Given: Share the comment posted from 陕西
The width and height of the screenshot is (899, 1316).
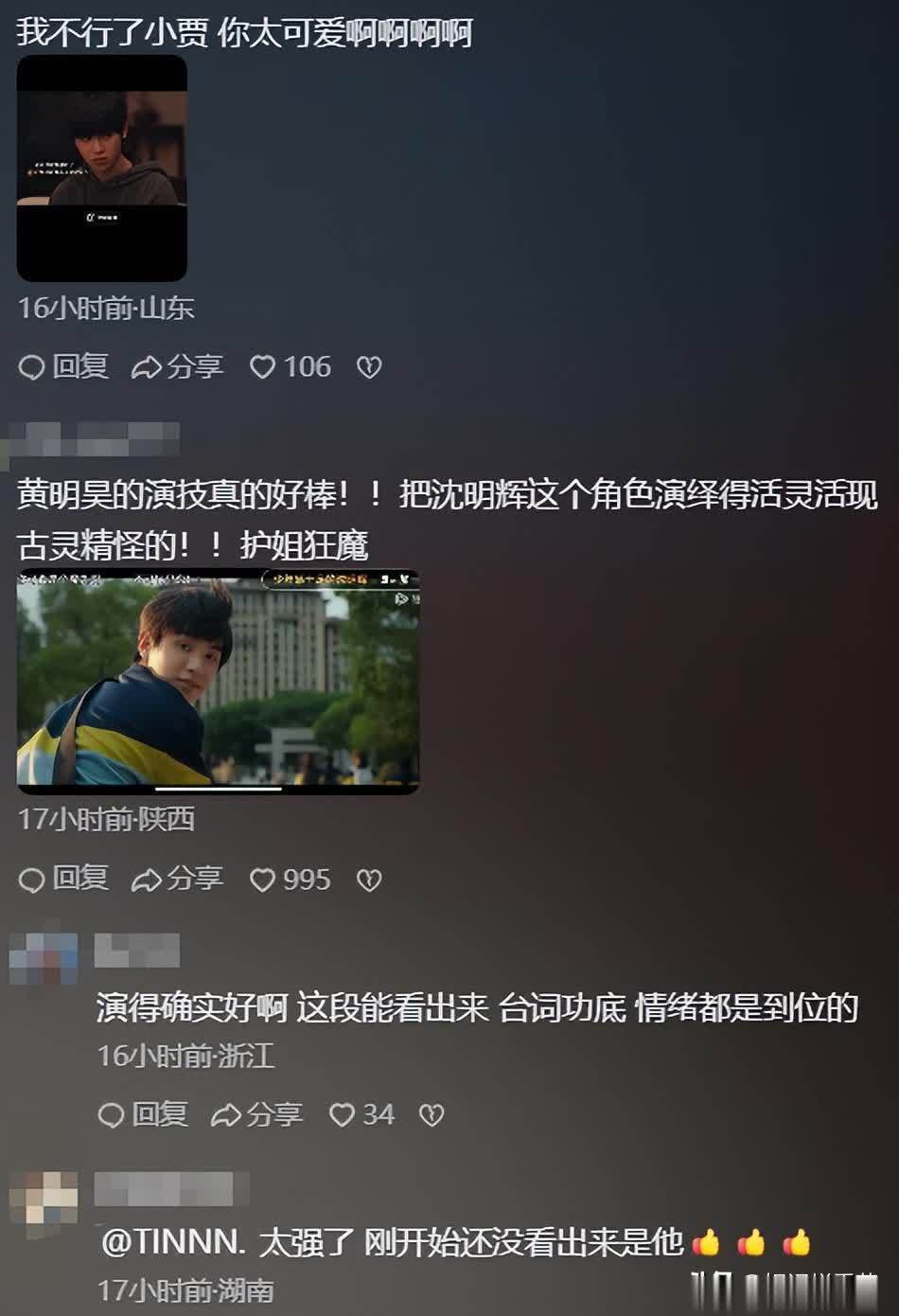Looking at the screenshot, I should pyautogui.click(x=177, y=880).
